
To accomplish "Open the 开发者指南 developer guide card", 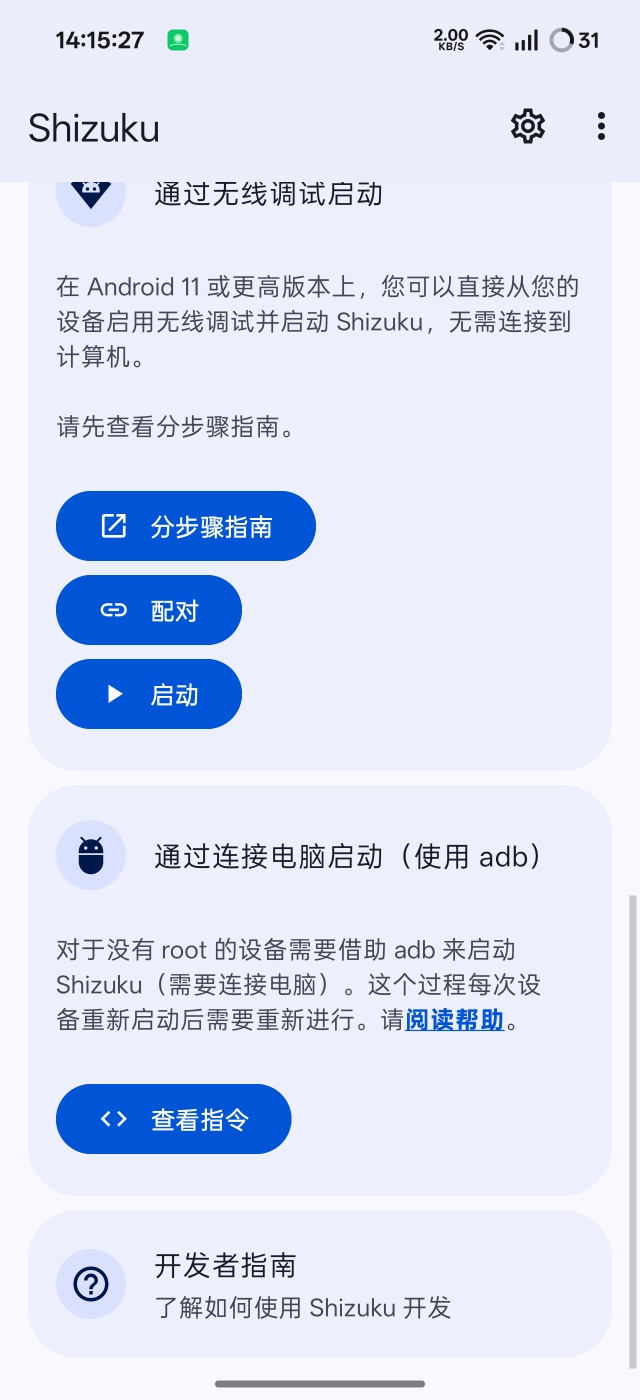I will click(x=319, y=1284).
